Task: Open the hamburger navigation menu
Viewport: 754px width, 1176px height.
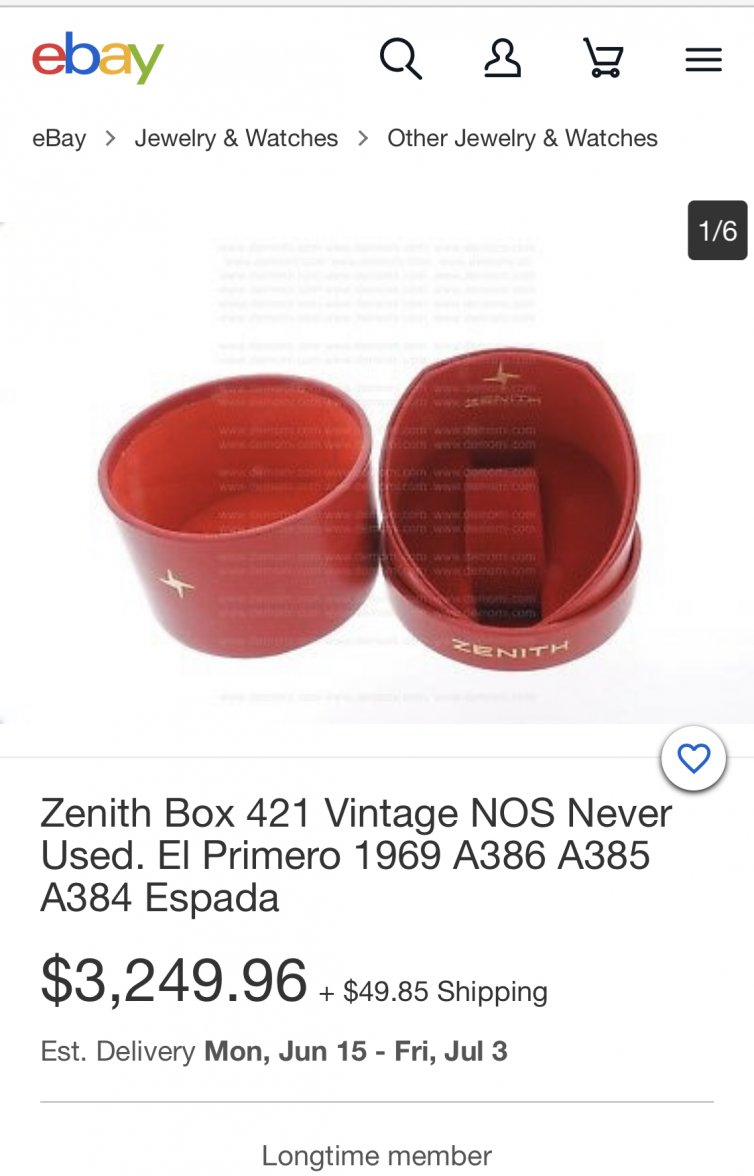Action: pyautogui.click(x=703, y=58)
